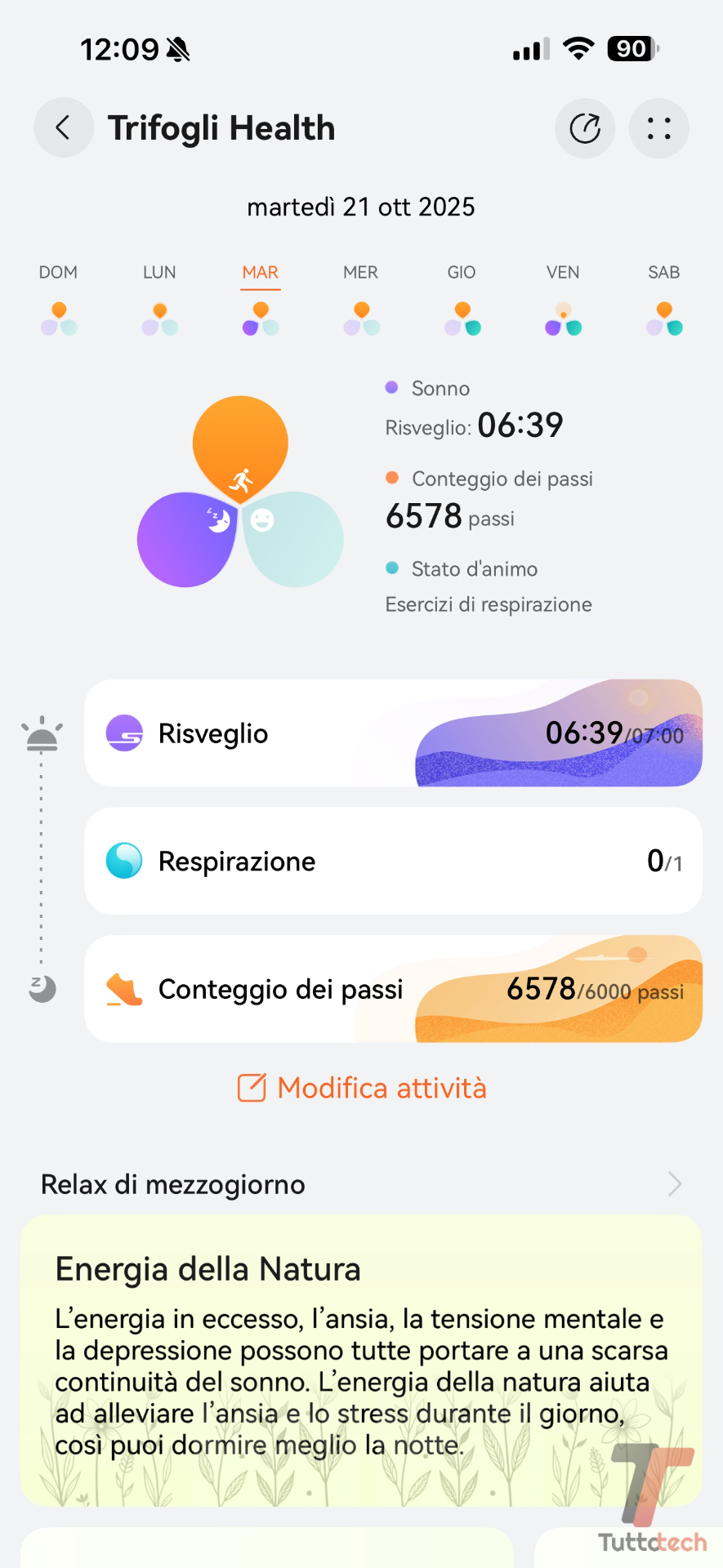Open the Energia della Natura card

click(361, 1360)
